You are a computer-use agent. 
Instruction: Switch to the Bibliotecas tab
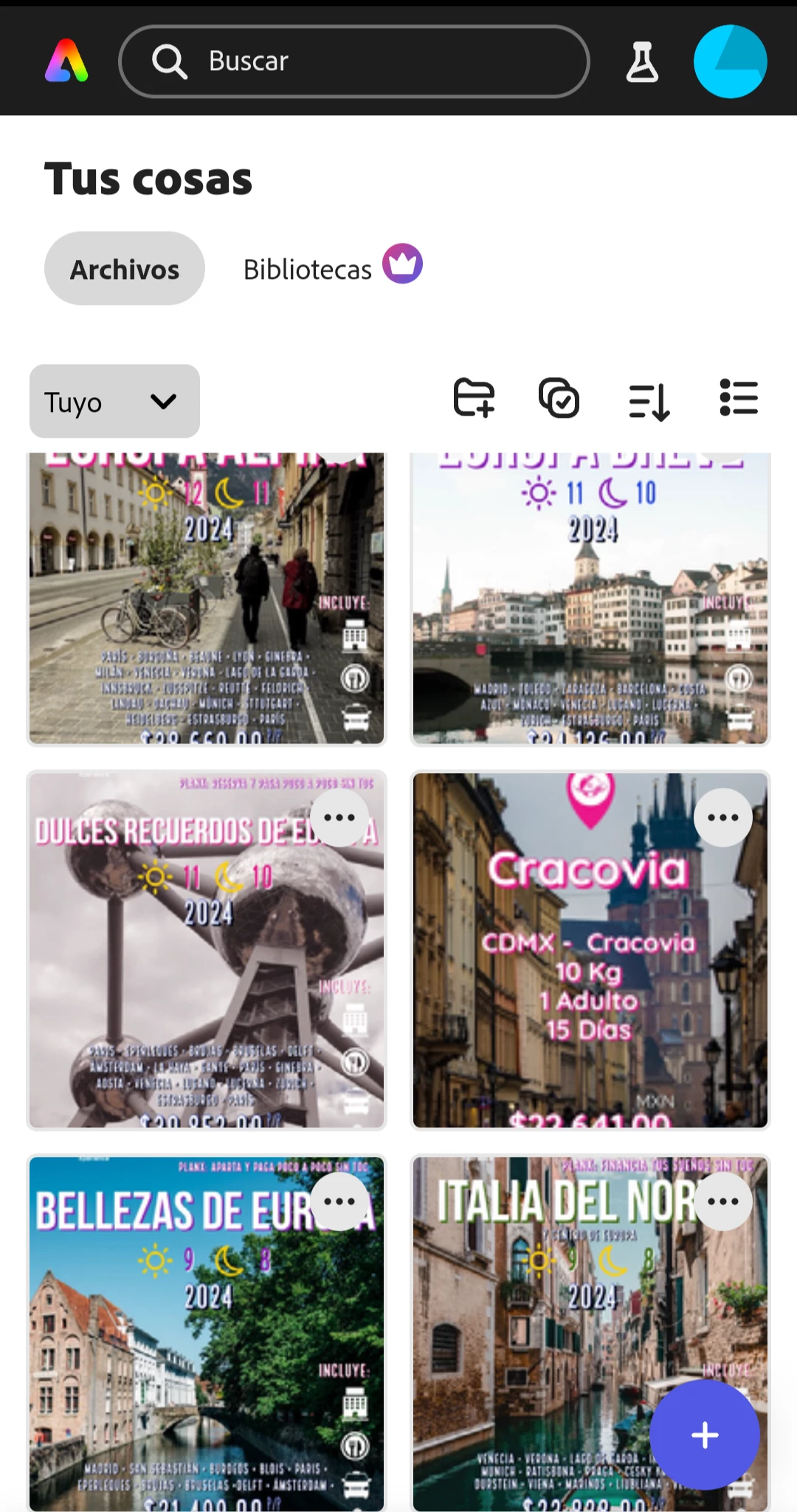(x=308, y=269)
